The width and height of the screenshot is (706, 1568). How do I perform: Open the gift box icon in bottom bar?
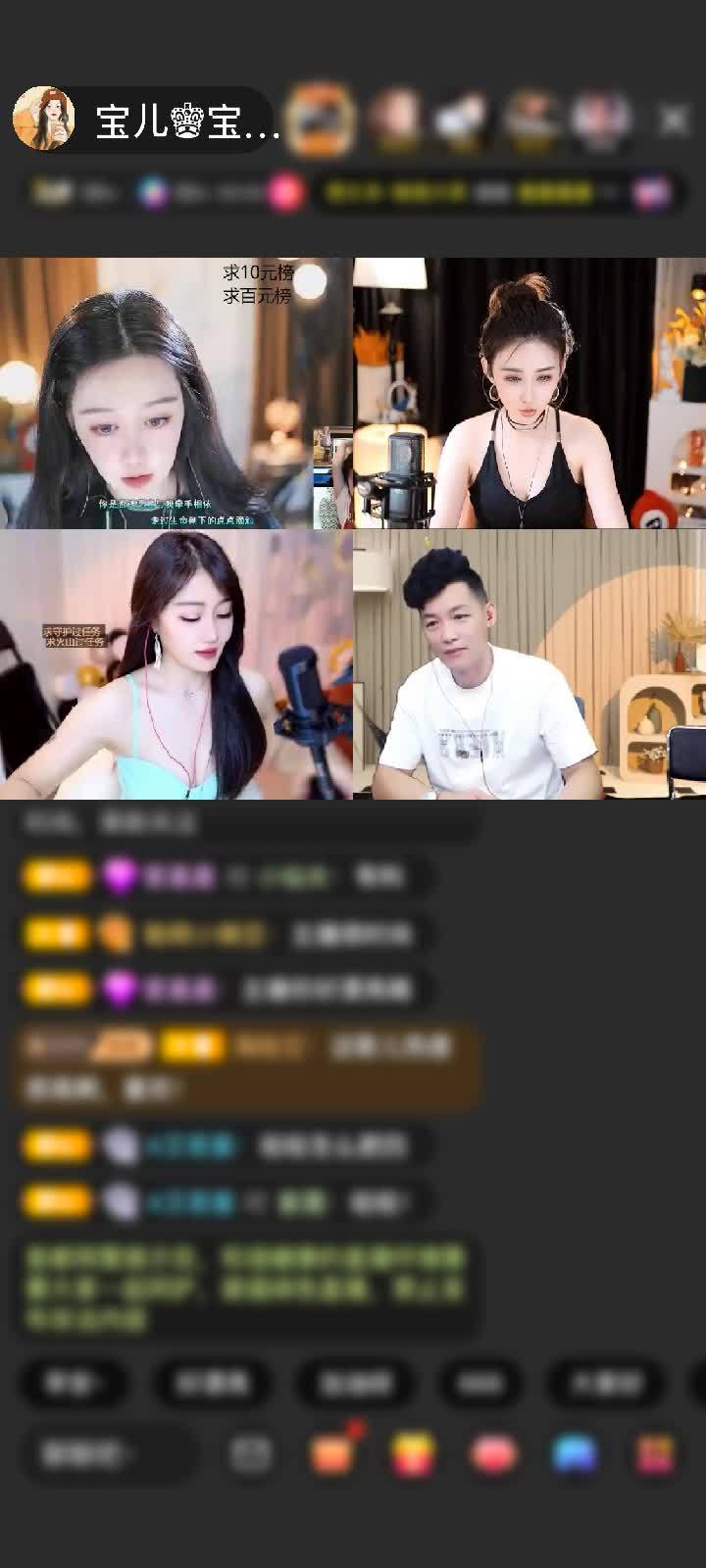pos(654,1455)
